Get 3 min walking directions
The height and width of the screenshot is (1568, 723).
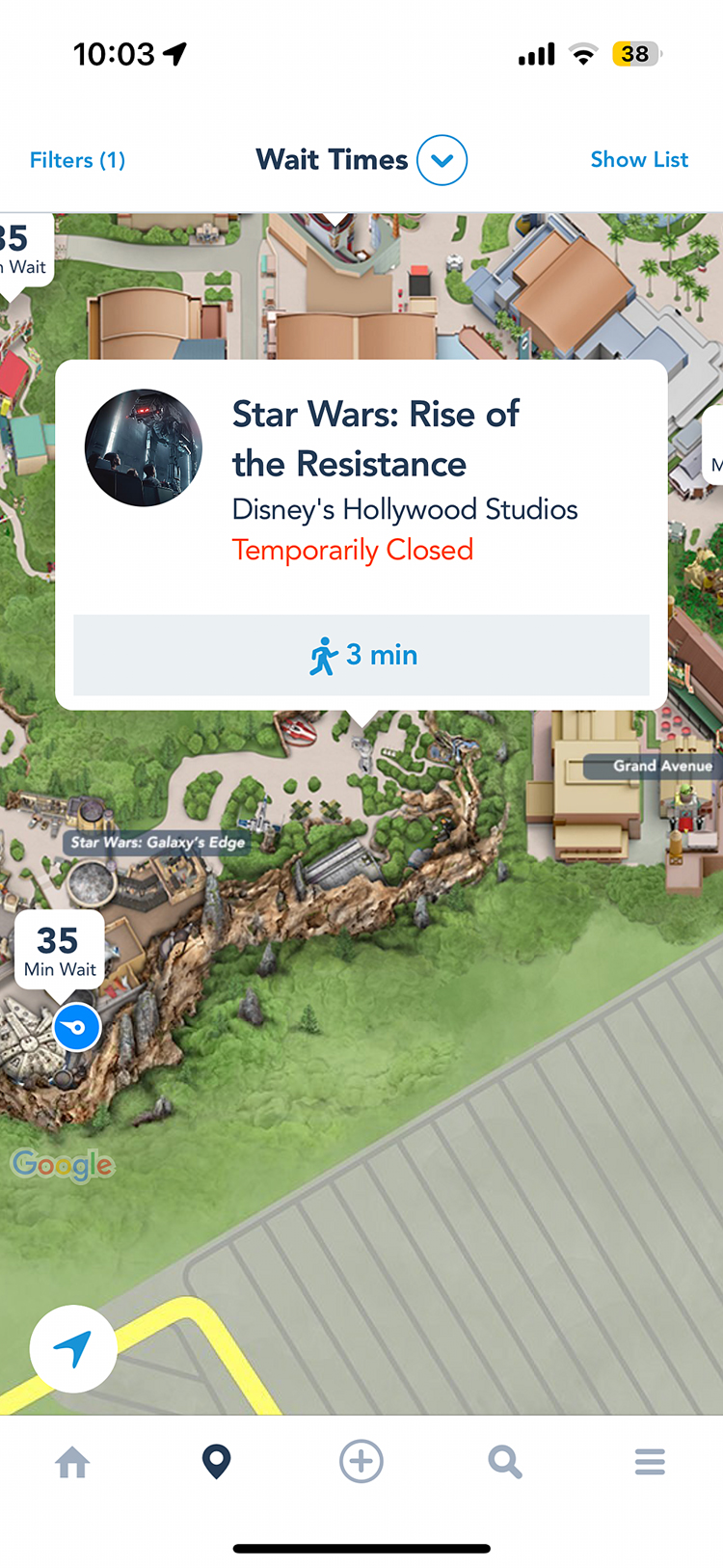point(361,656)
